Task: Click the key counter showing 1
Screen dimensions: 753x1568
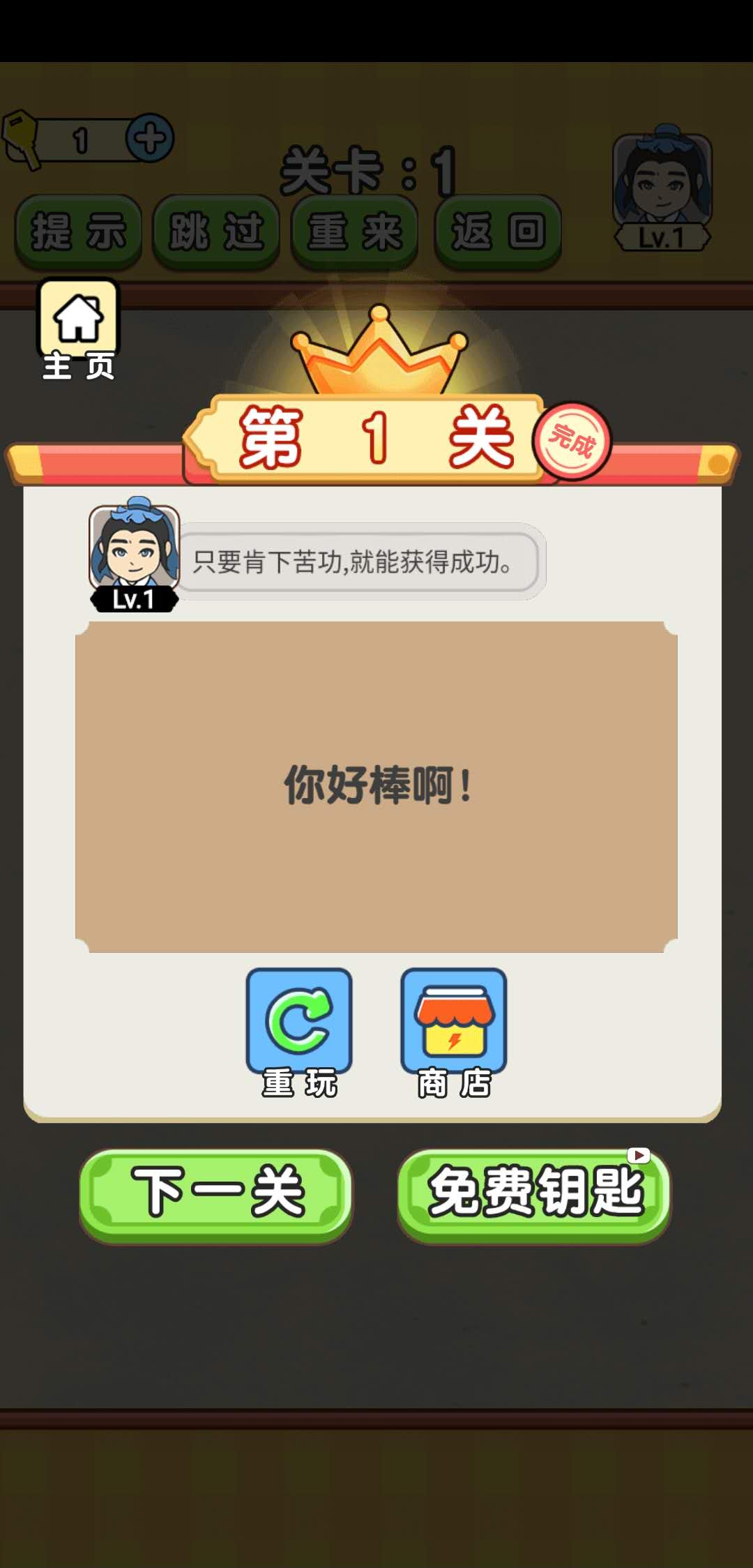Action: click(80, 138)
